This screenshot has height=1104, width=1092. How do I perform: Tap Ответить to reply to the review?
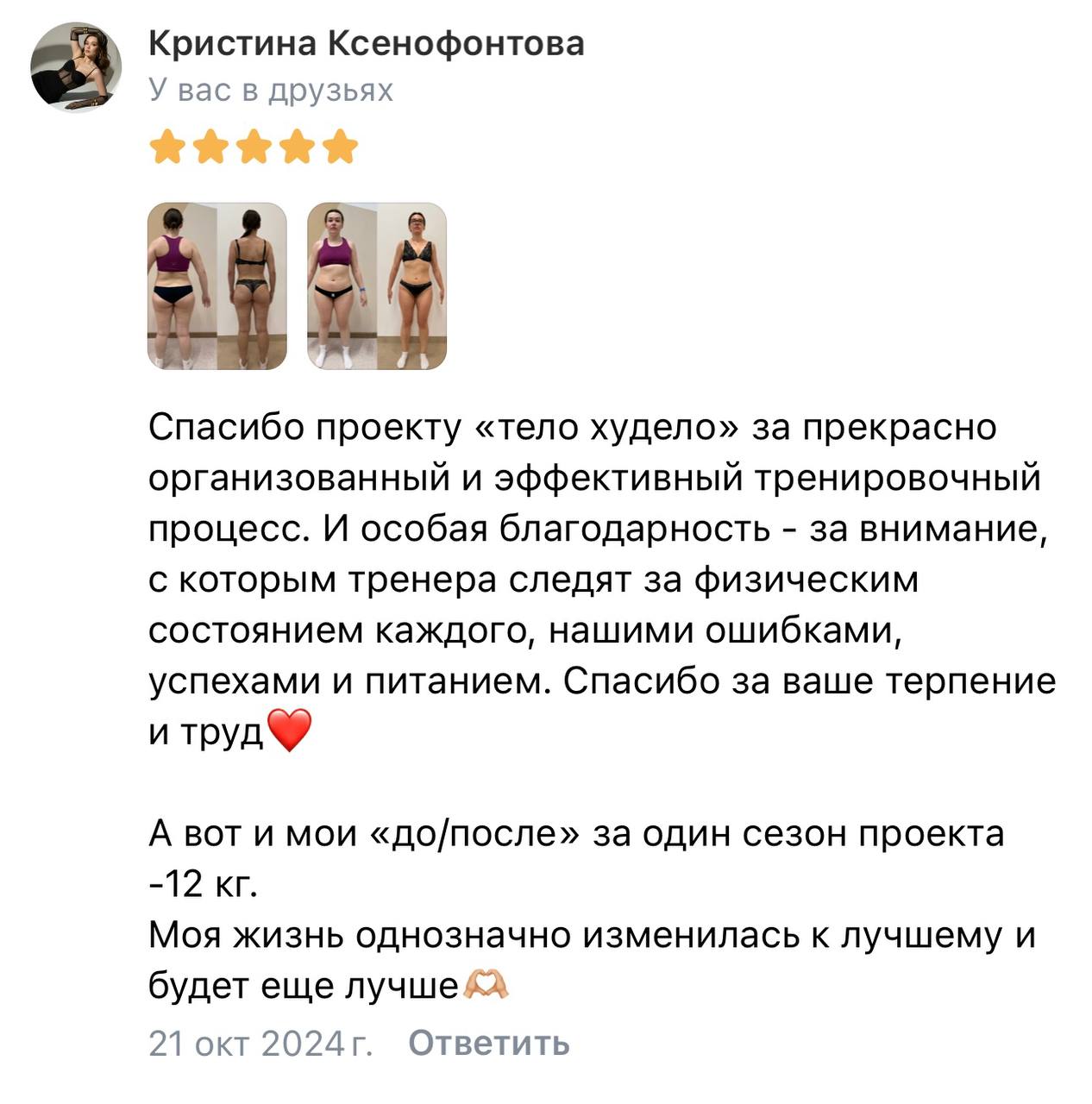tap(488, 1044)
